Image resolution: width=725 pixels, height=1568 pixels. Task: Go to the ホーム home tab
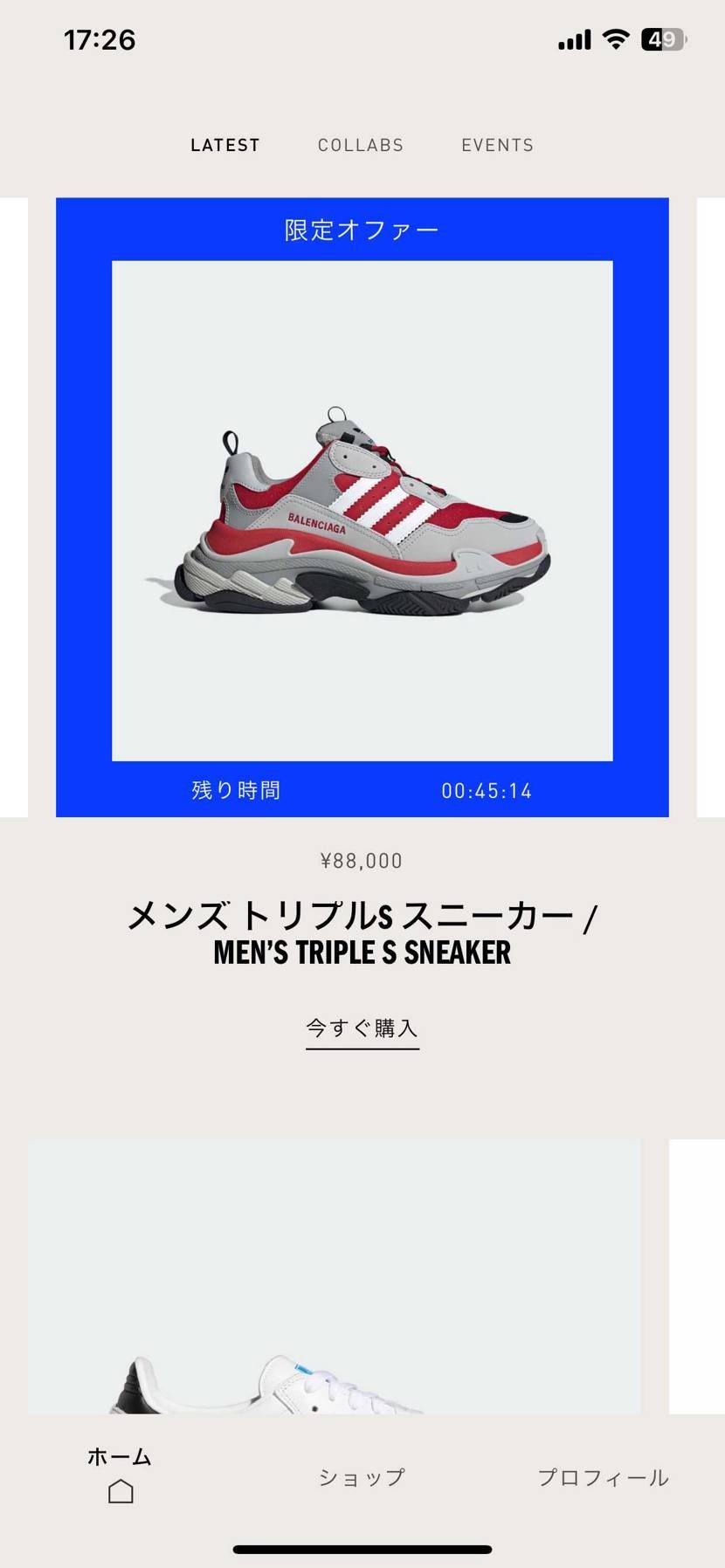(x=121, y=1475)
